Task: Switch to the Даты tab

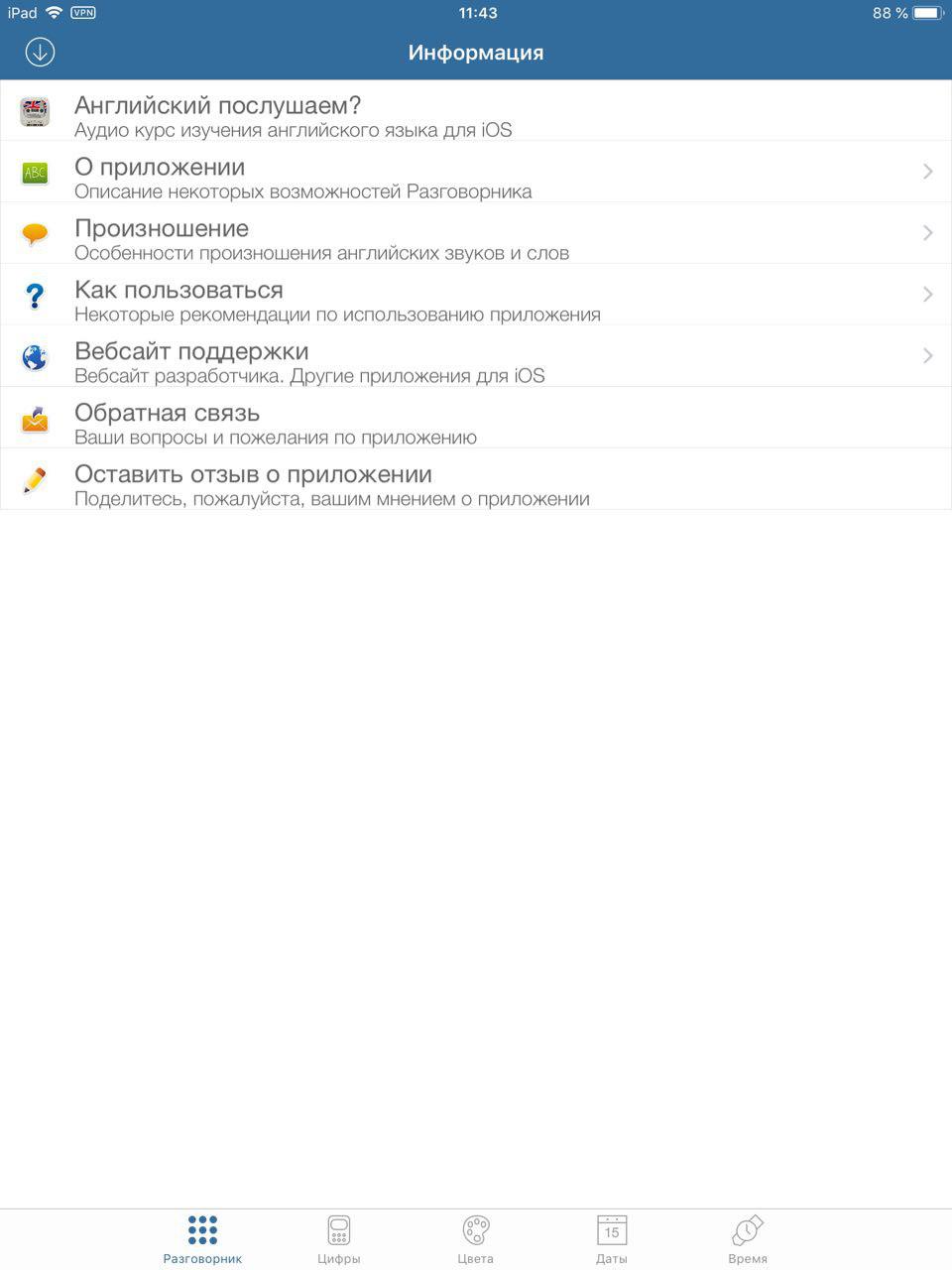Action: (x=612, y=1239)
